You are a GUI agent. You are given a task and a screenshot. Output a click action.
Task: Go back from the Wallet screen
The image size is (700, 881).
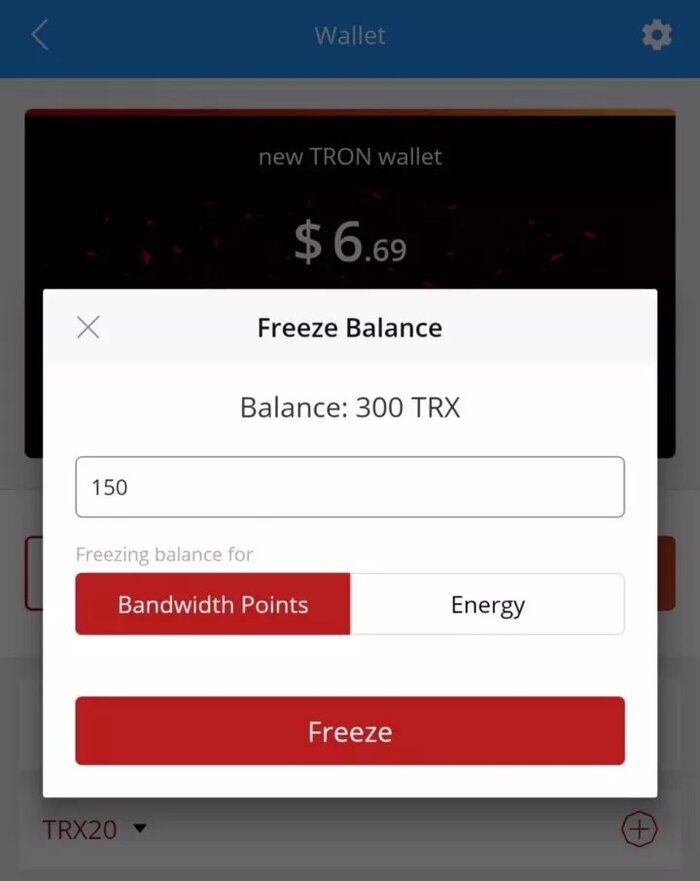coord(40,36)
